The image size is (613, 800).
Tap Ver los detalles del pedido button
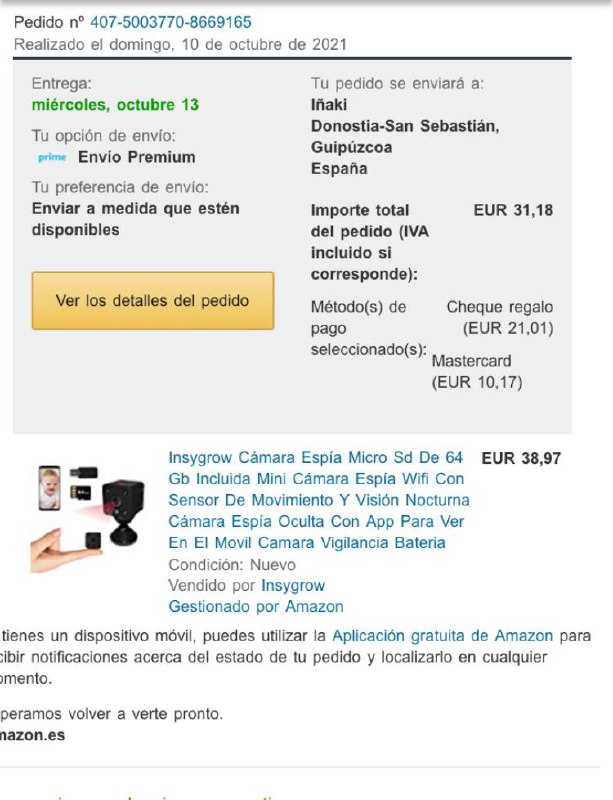[x=152, y=300]
